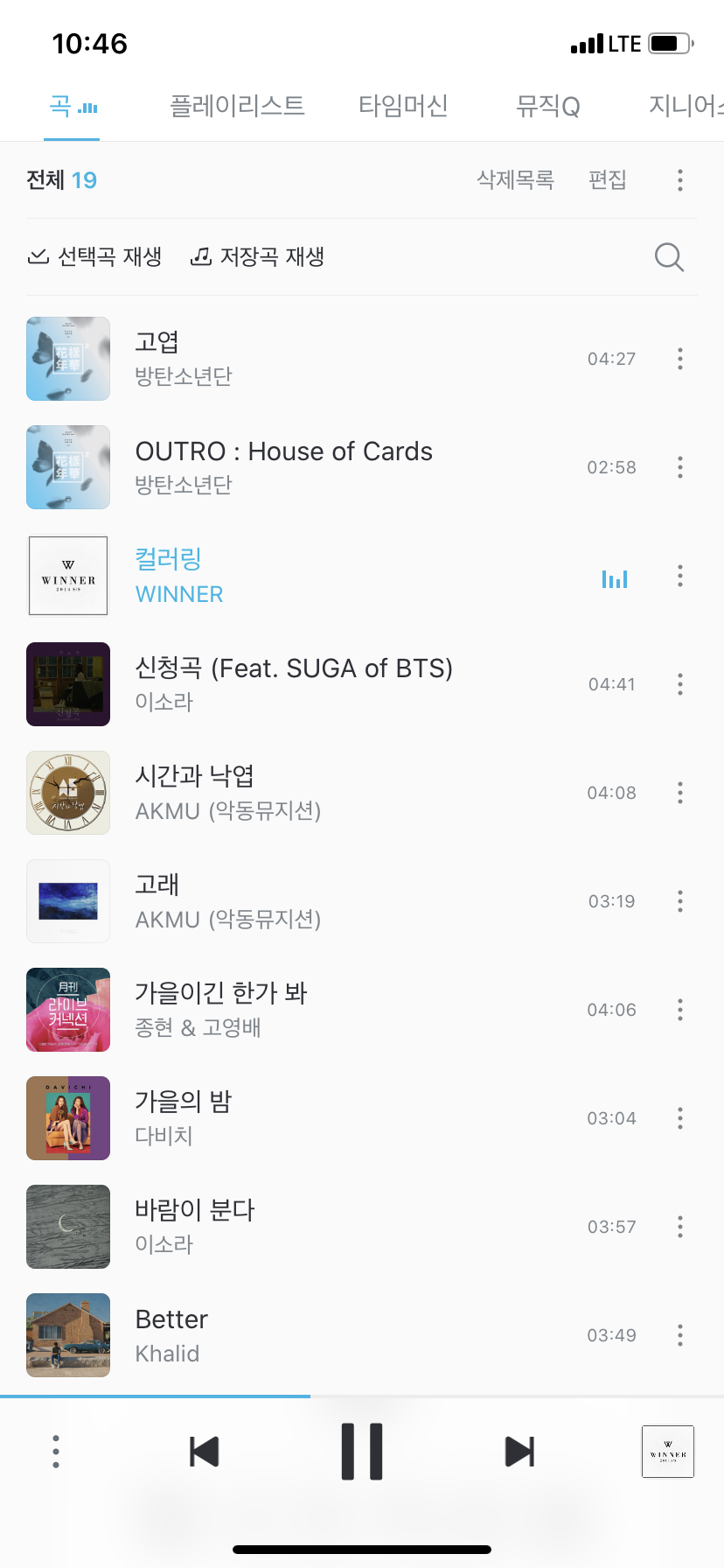Tap 저장곡 재생
The width and height of the screenshot is (724, 1568).
(258, 257)
